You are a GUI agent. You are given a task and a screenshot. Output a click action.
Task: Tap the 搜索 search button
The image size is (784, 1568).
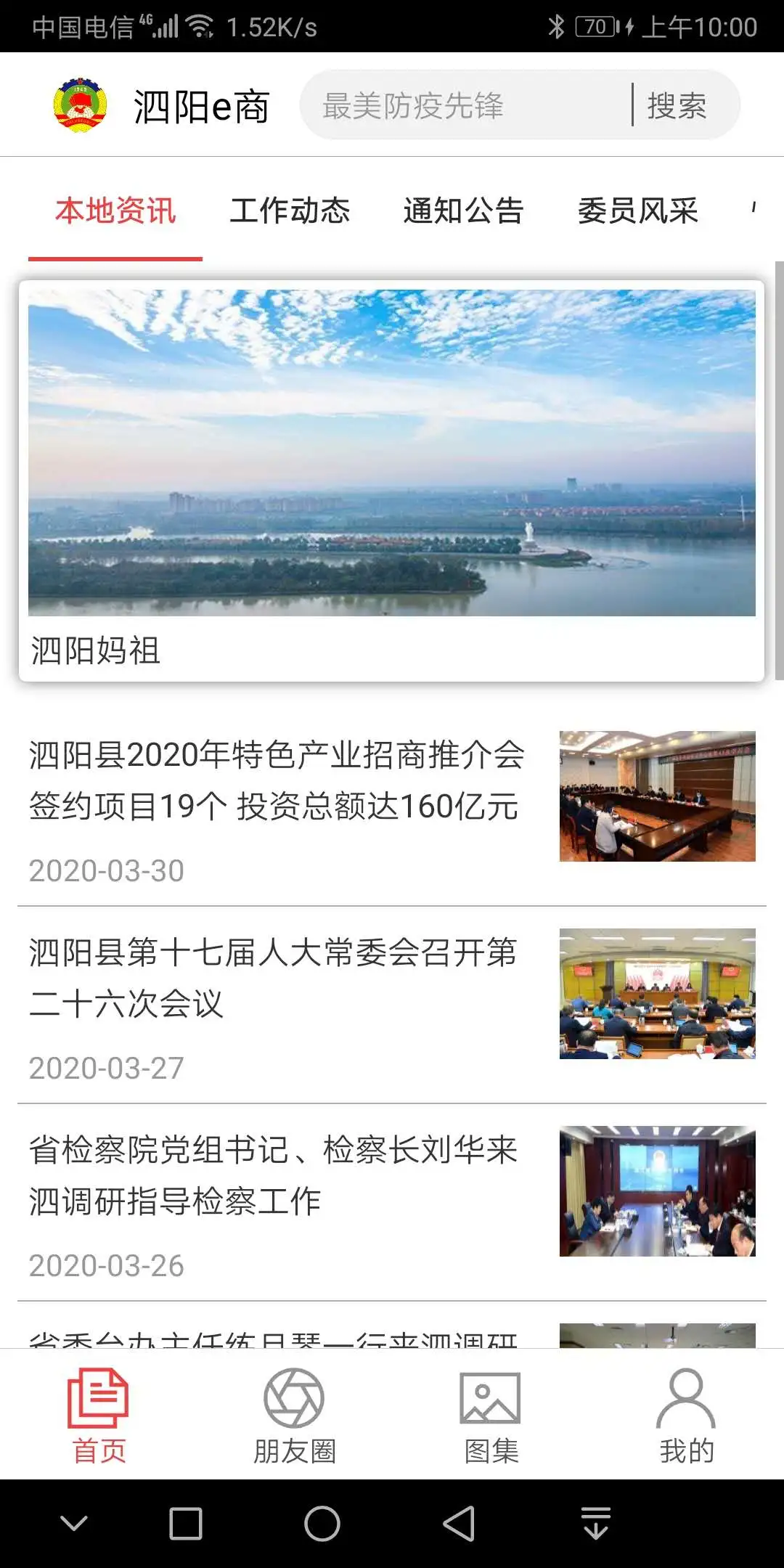click(x=677, y=105)
